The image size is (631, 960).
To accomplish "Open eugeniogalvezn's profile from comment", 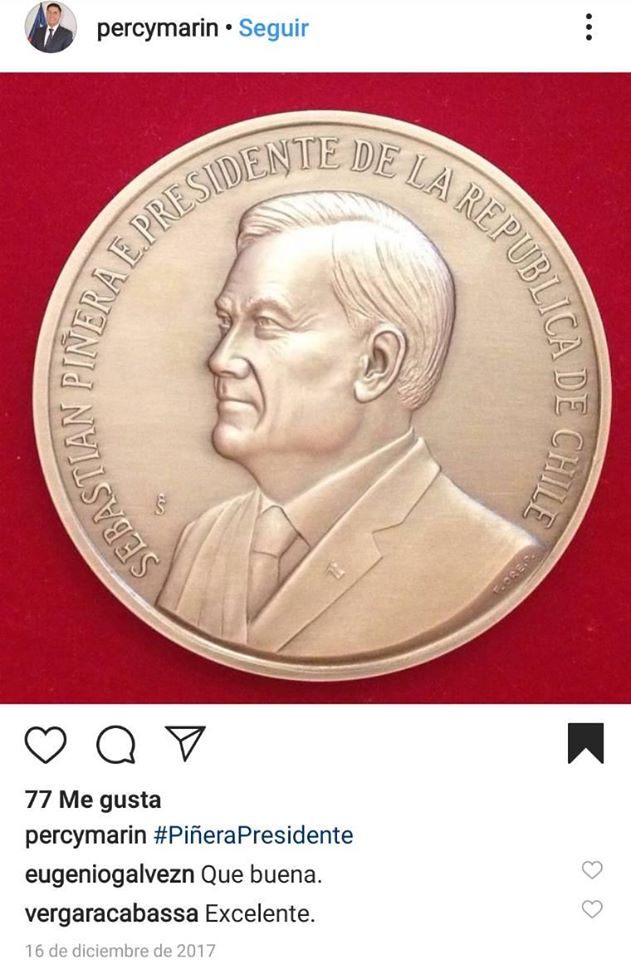I will tap(109, 874).
